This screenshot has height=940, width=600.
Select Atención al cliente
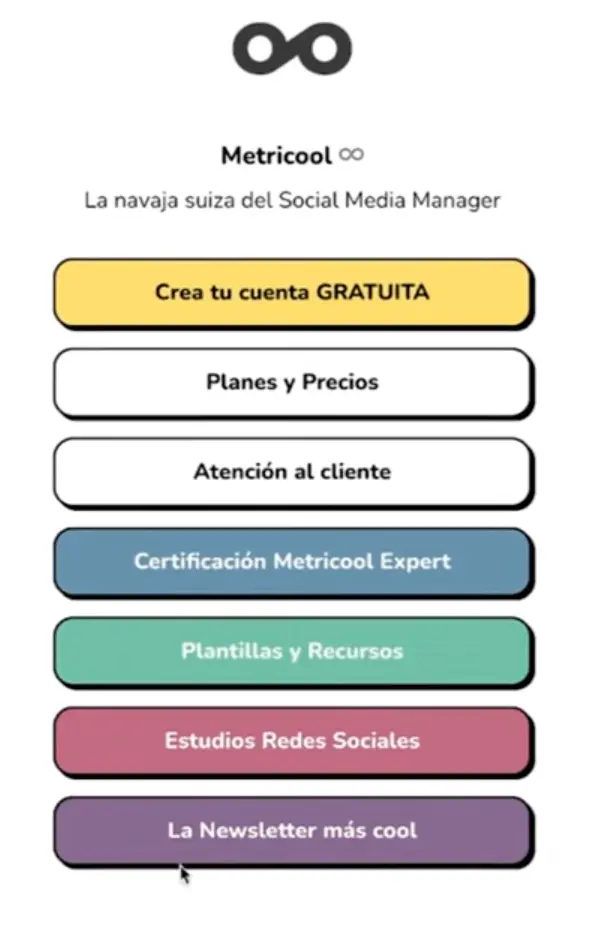[x=291, y=472]
